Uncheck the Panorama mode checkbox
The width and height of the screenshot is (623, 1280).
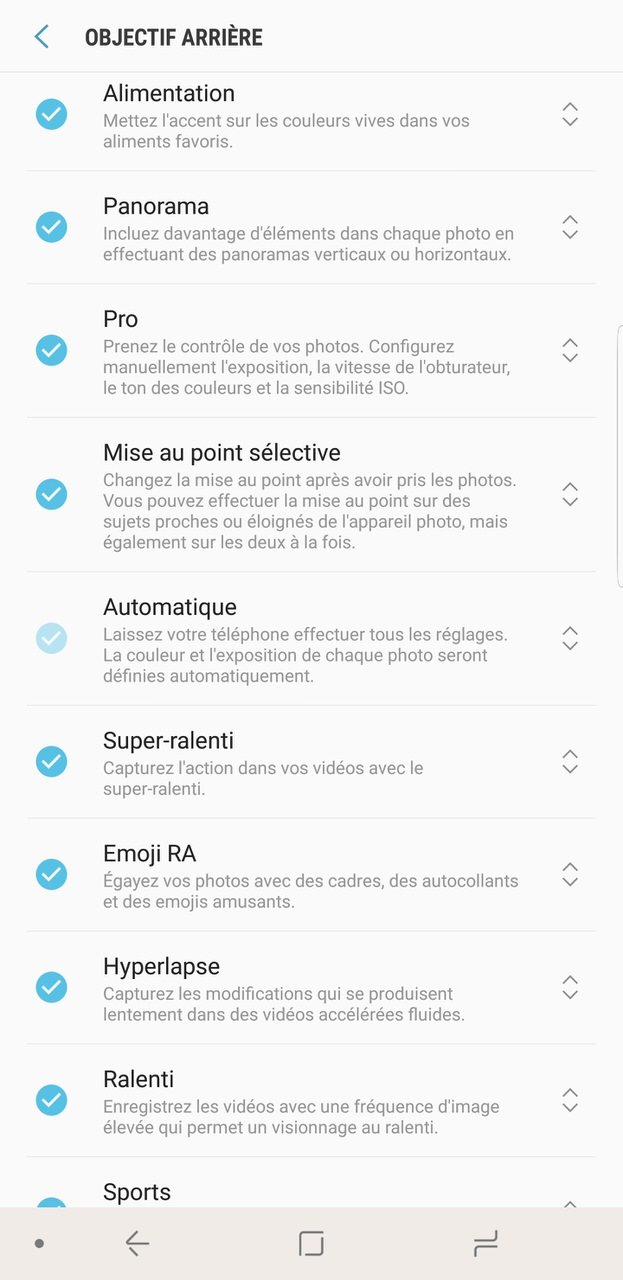coord(52,227)
